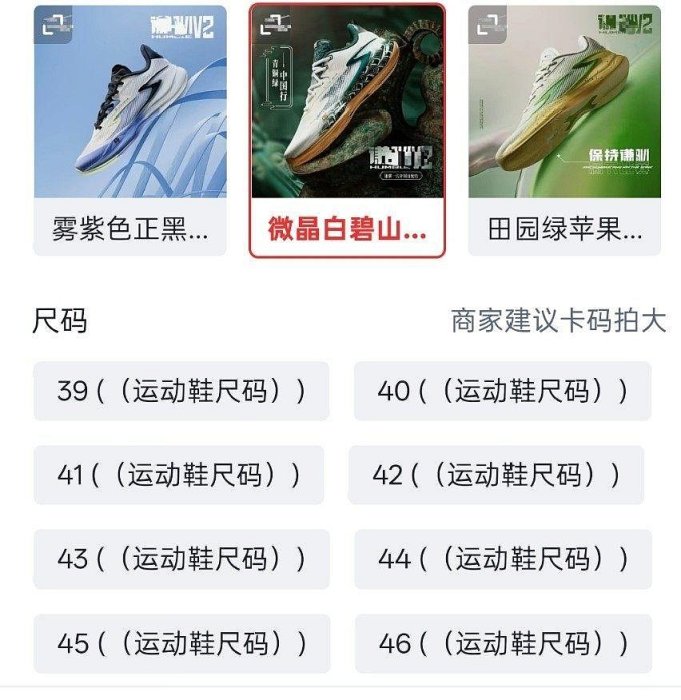Pick size 41 运动鞋尺码

point(179,475)
